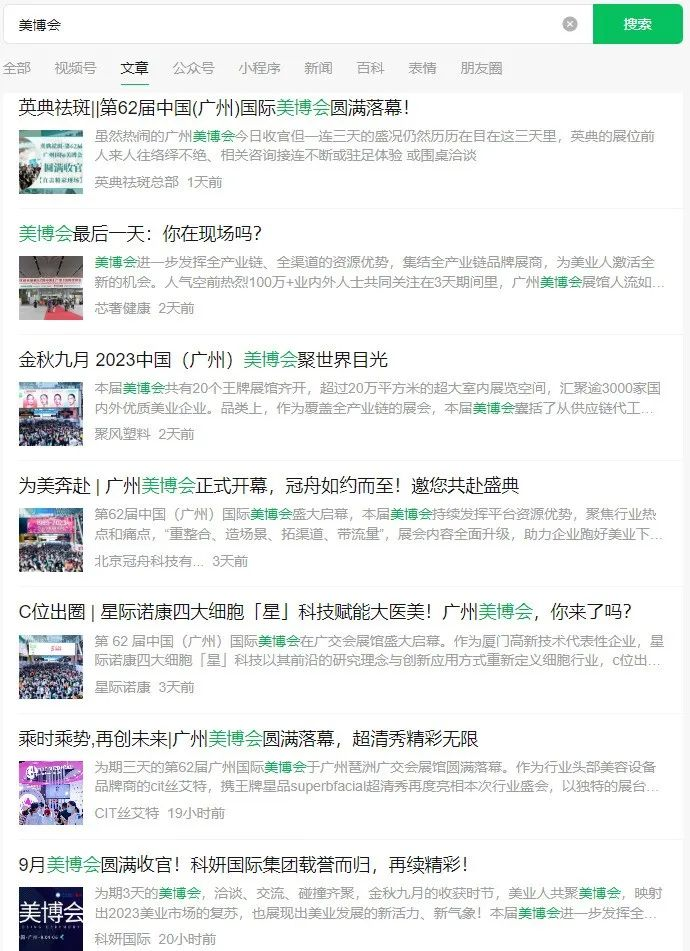
Task: Open the 科妍国际 9月美博会圆满收官 article
Action: coord(243,864)
